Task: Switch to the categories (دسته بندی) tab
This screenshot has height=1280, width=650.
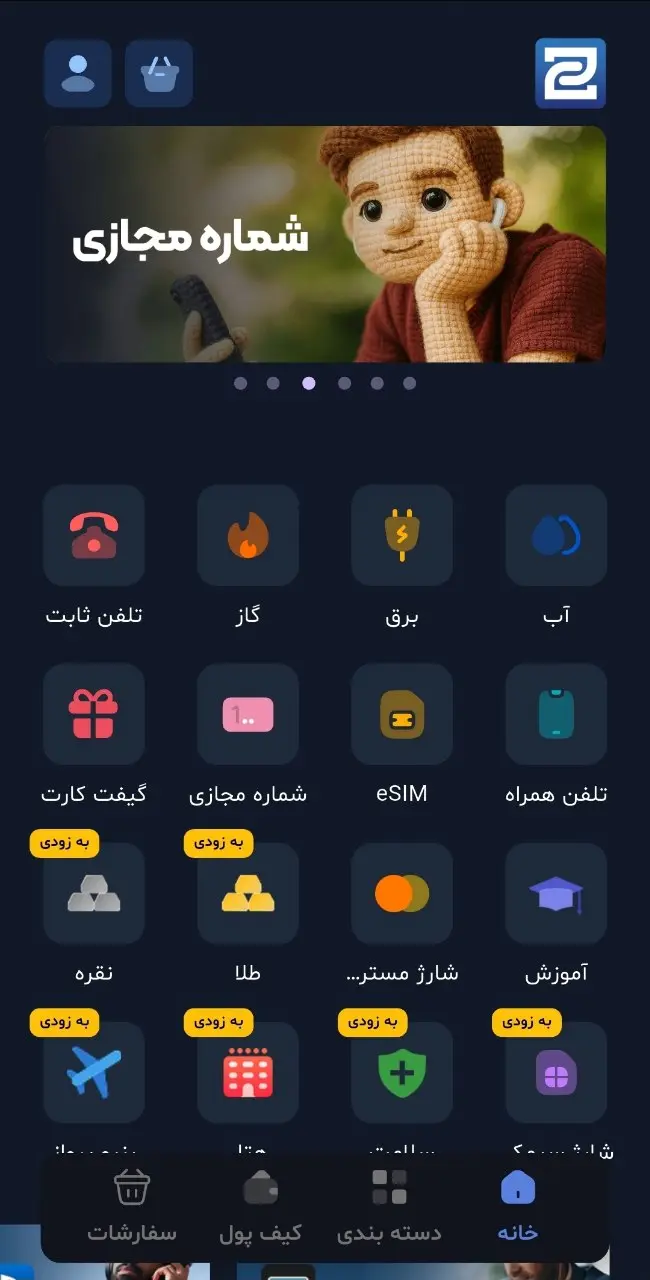Action: pyautogui.click(x=389, y=1207)
